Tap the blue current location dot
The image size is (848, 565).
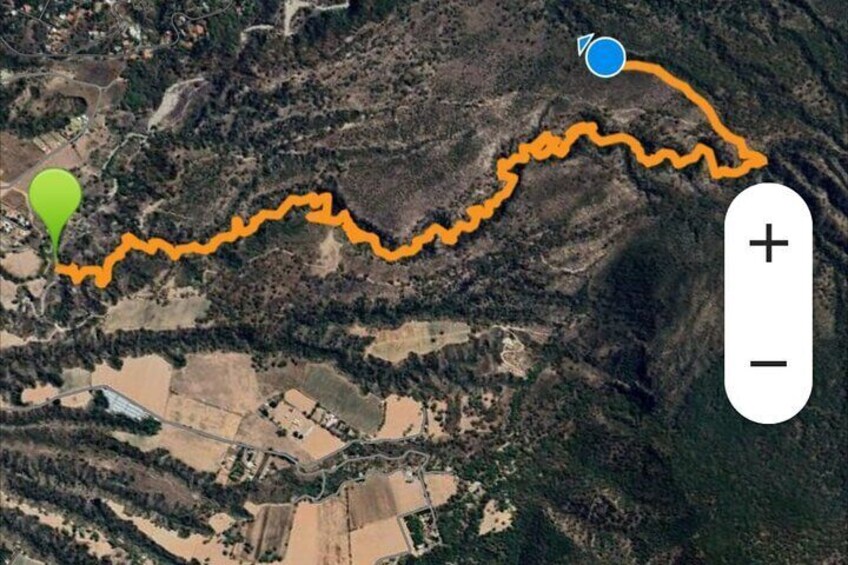pyautogui.click(x=605, y=57)
